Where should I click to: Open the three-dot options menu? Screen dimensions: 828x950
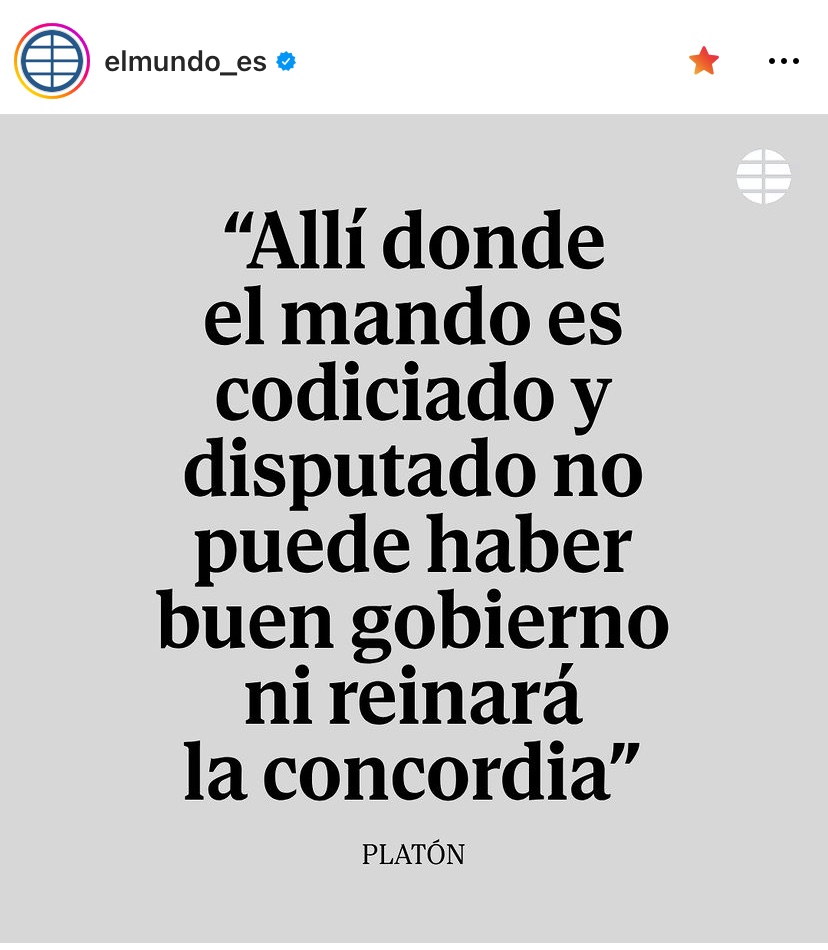click(x=783, y=62)
